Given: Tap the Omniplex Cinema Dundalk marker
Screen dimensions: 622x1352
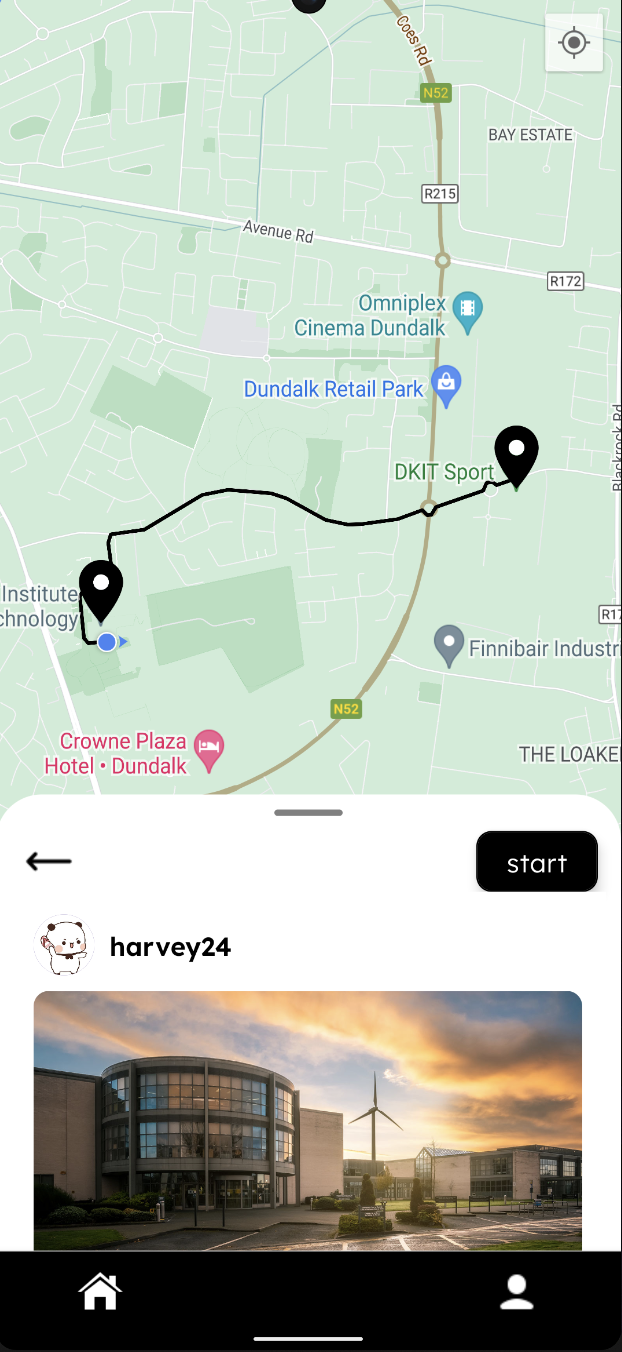Looking at the screenshot, I should coord(467,309).
